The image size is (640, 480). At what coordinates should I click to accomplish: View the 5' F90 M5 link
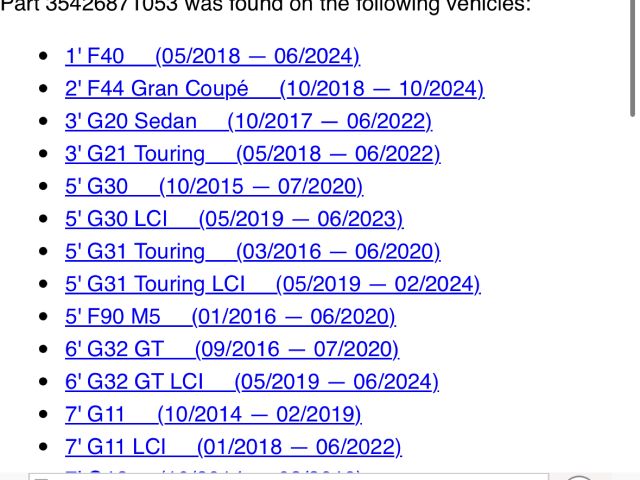click(x=230, y=317)
